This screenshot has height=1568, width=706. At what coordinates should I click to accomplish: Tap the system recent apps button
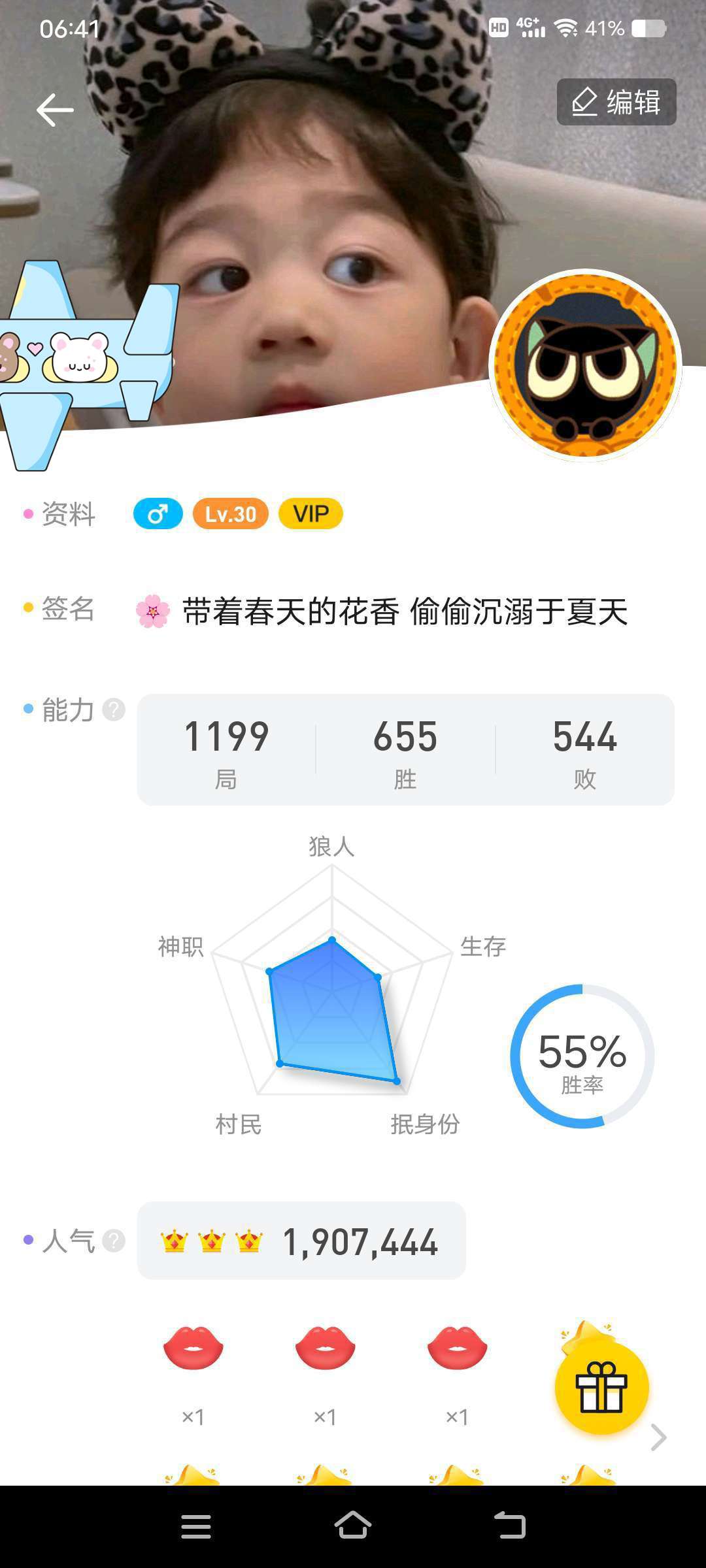[195, 1526]
